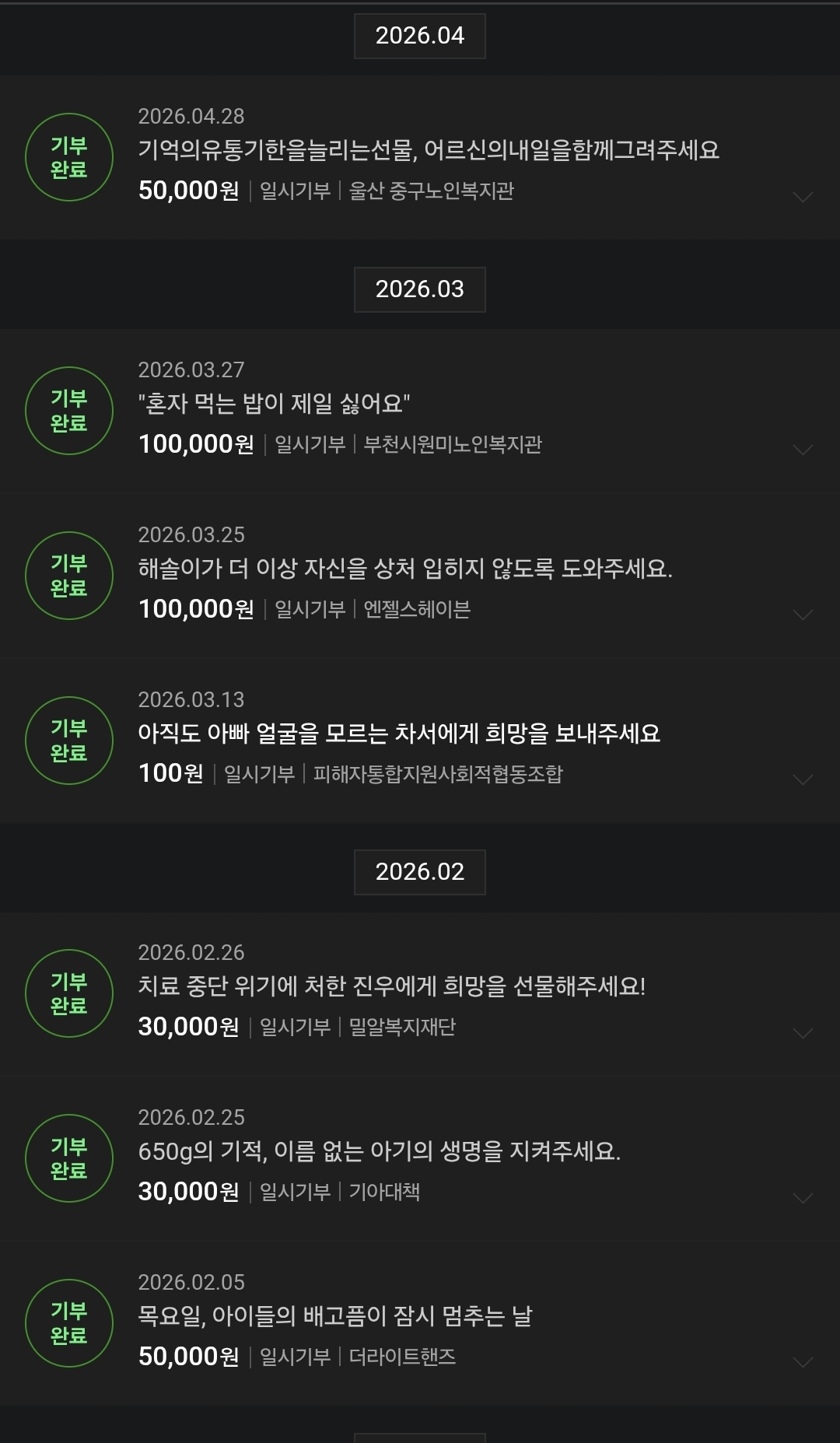
Task: Expand the 100원 피해자통합지원사회적협동조합 donation
Action: (803, 780)
